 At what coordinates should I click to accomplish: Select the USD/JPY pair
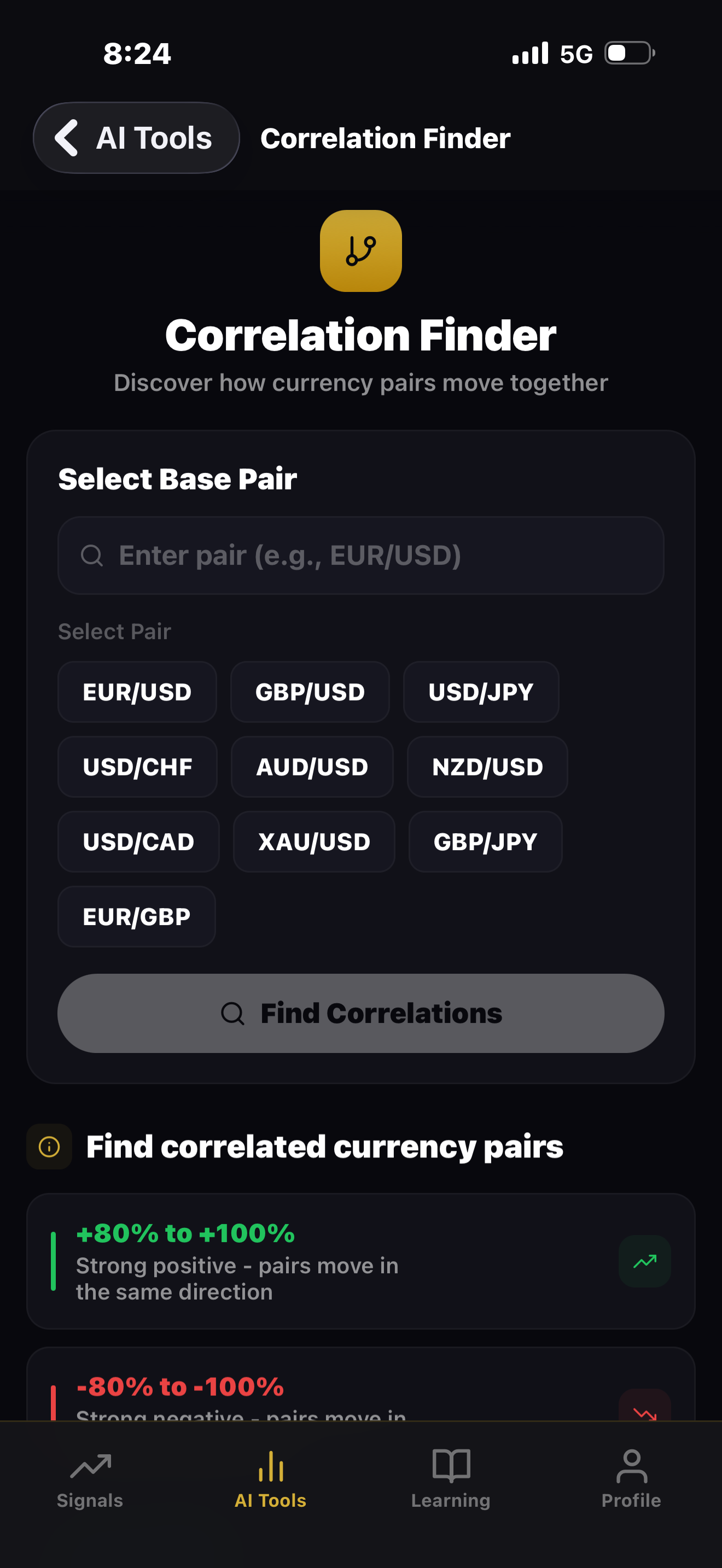pos(480,692)
